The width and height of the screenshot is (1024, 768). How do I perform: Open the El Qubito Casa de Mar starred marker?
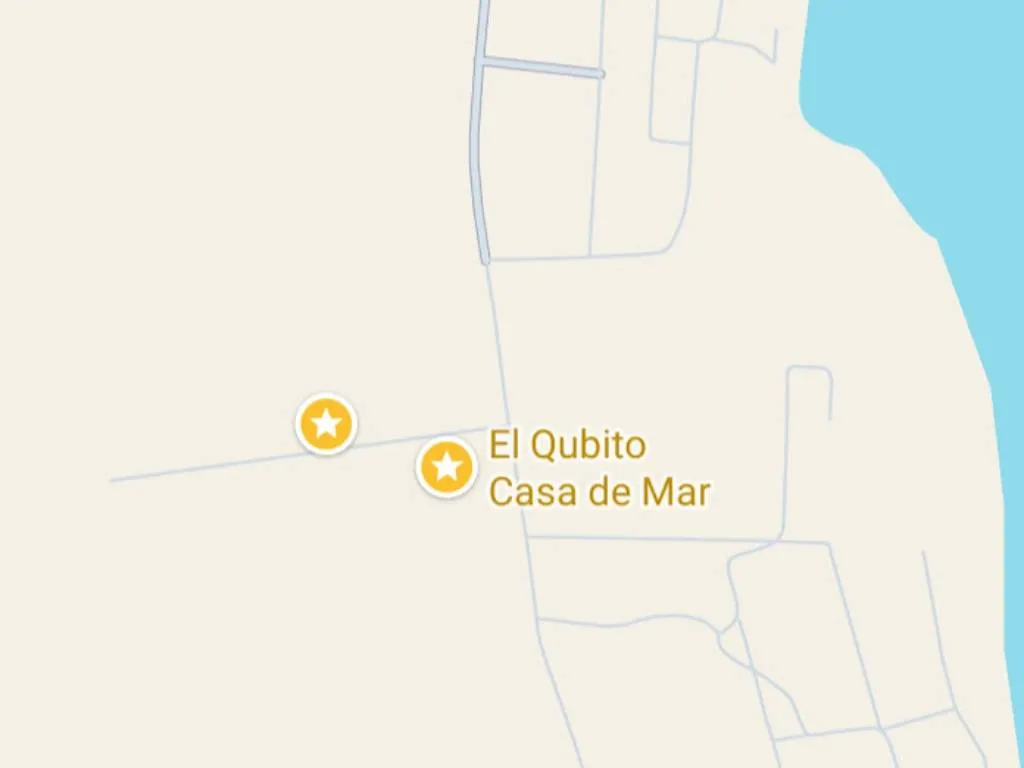tap(446, 466)
